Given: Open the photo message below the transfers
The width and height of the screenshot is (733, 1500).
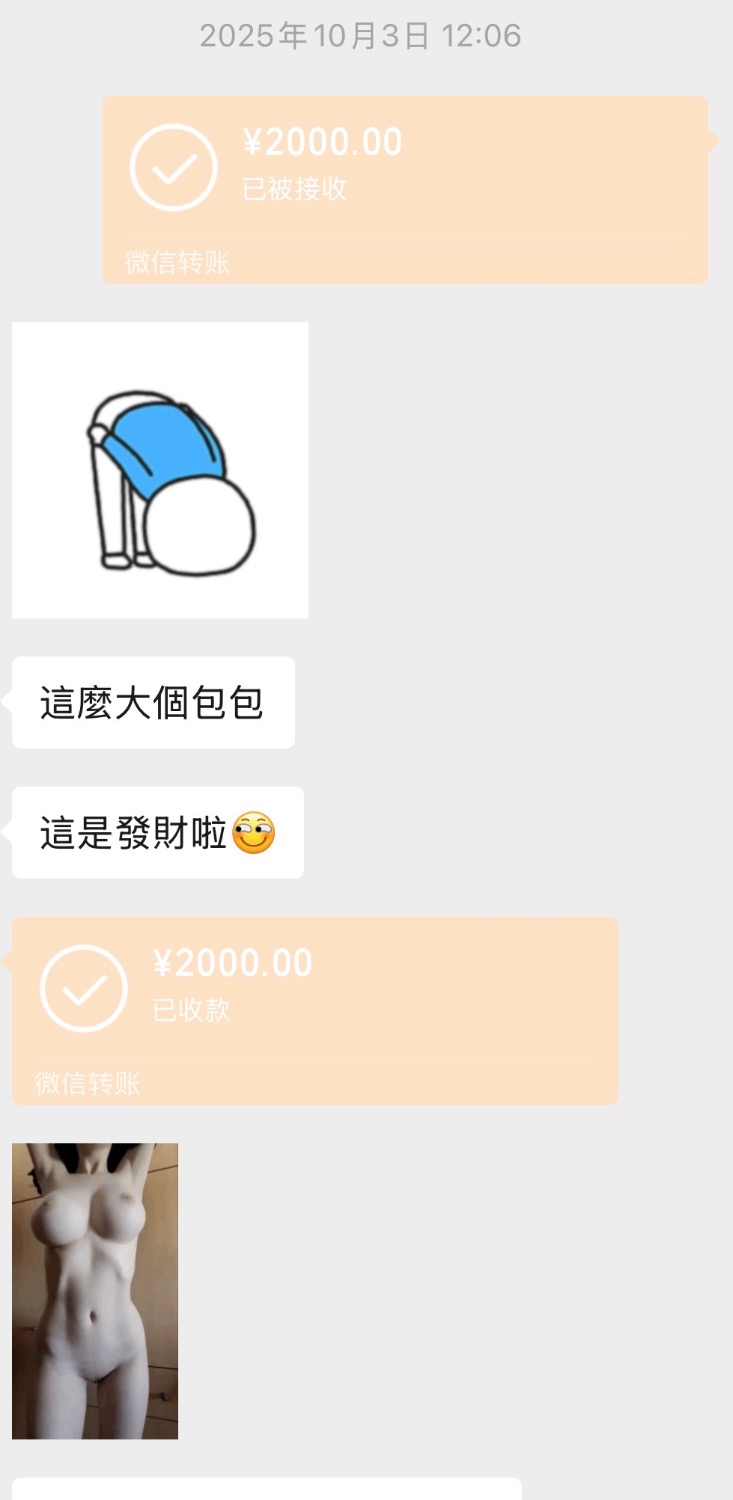Looking at the screenshot, I should [x=95, y=1291].
